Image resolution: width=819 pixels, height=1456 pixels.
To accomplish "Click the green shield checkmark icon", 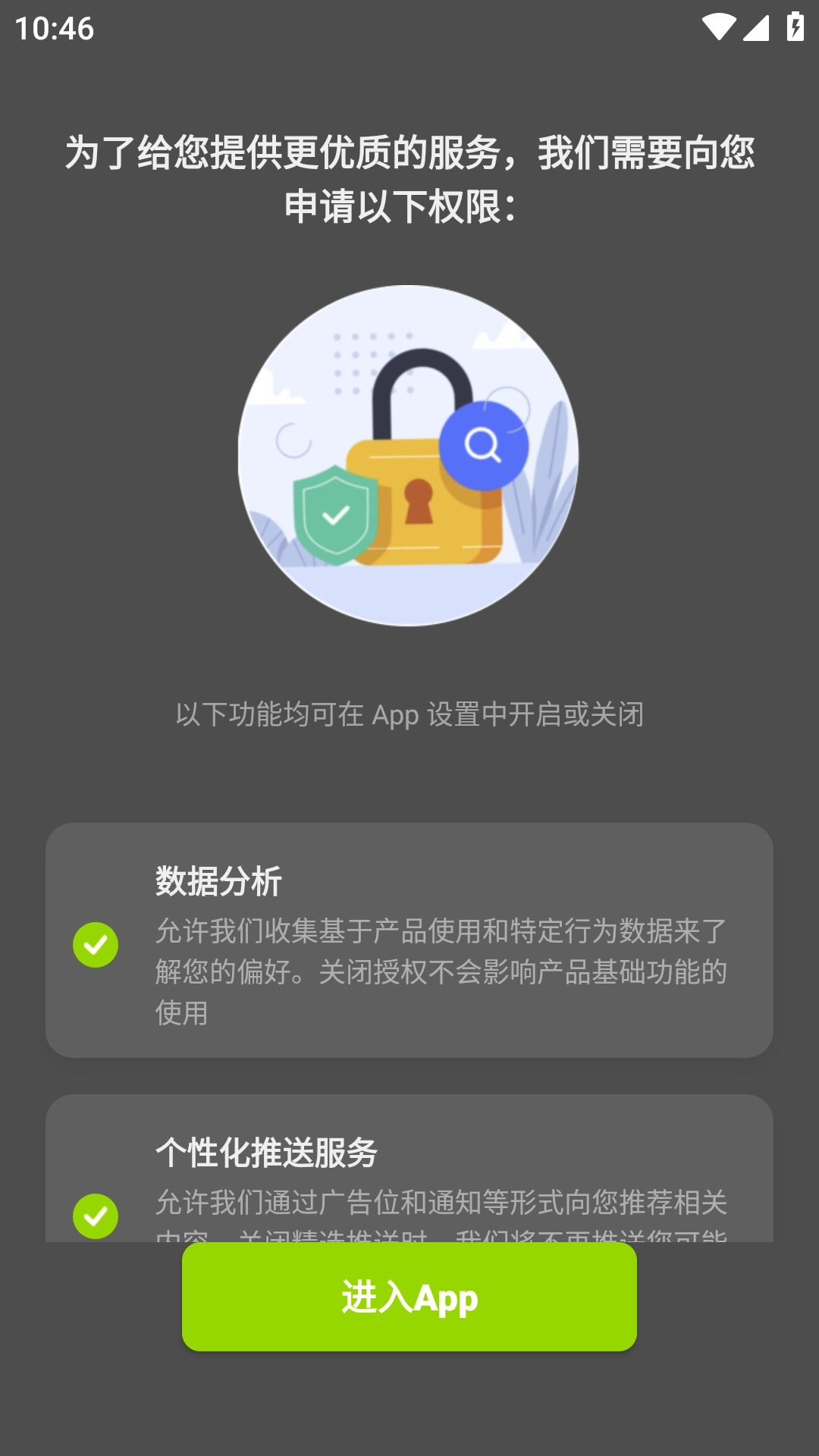I will pos(335,514).
